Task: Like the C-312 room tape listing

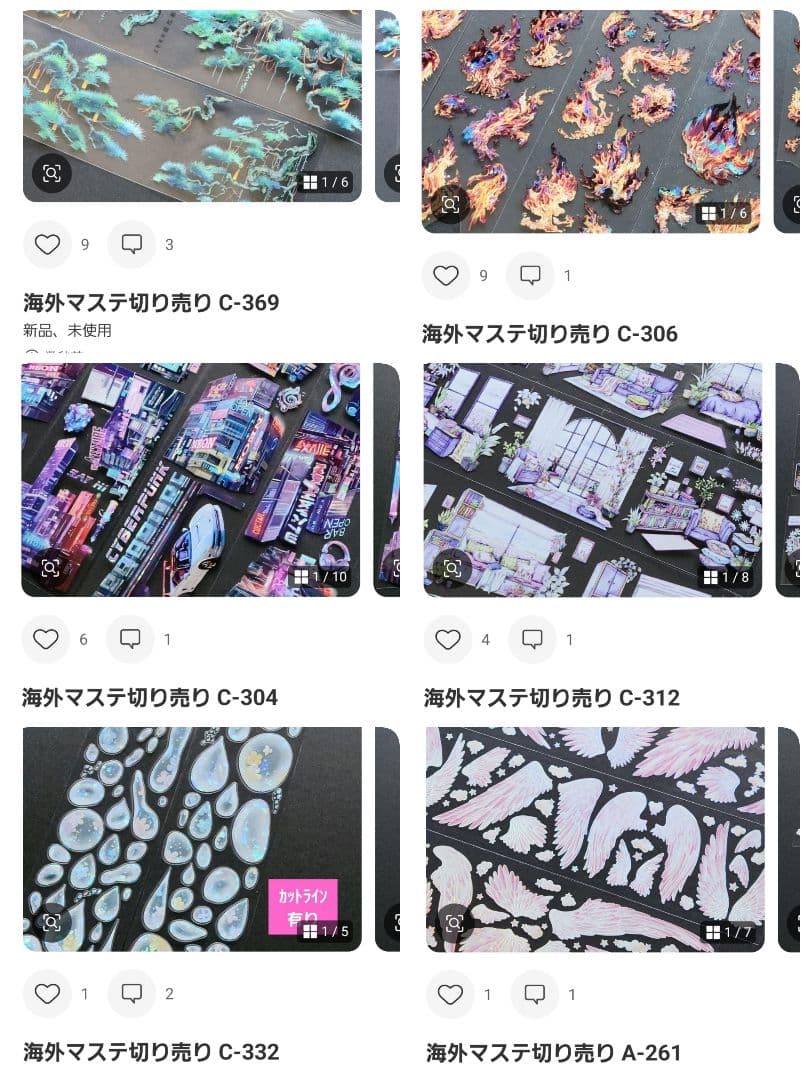Action: (448, 639)
